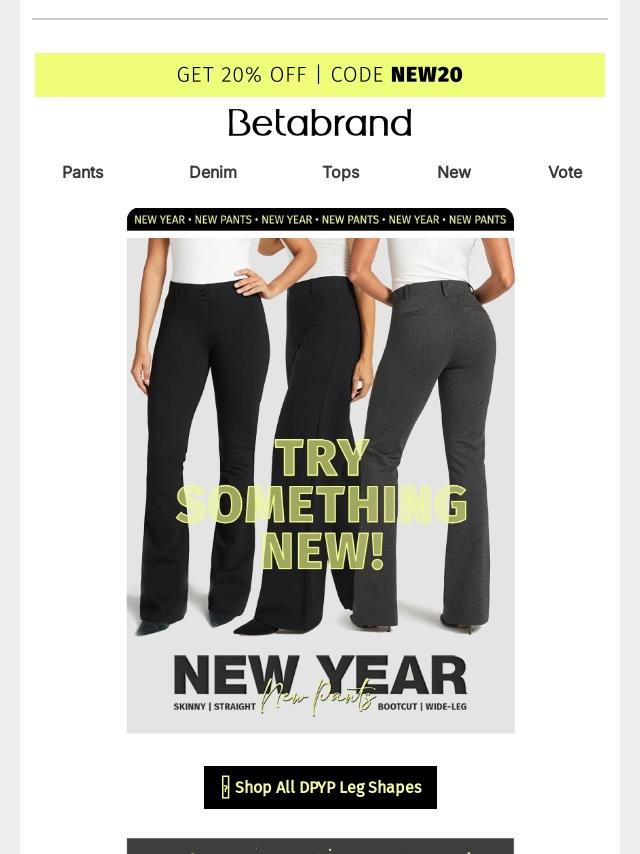Viewport: 640px width, 854px height.
Task: Visit the Vote section
Action: click(x=565, y=172)
